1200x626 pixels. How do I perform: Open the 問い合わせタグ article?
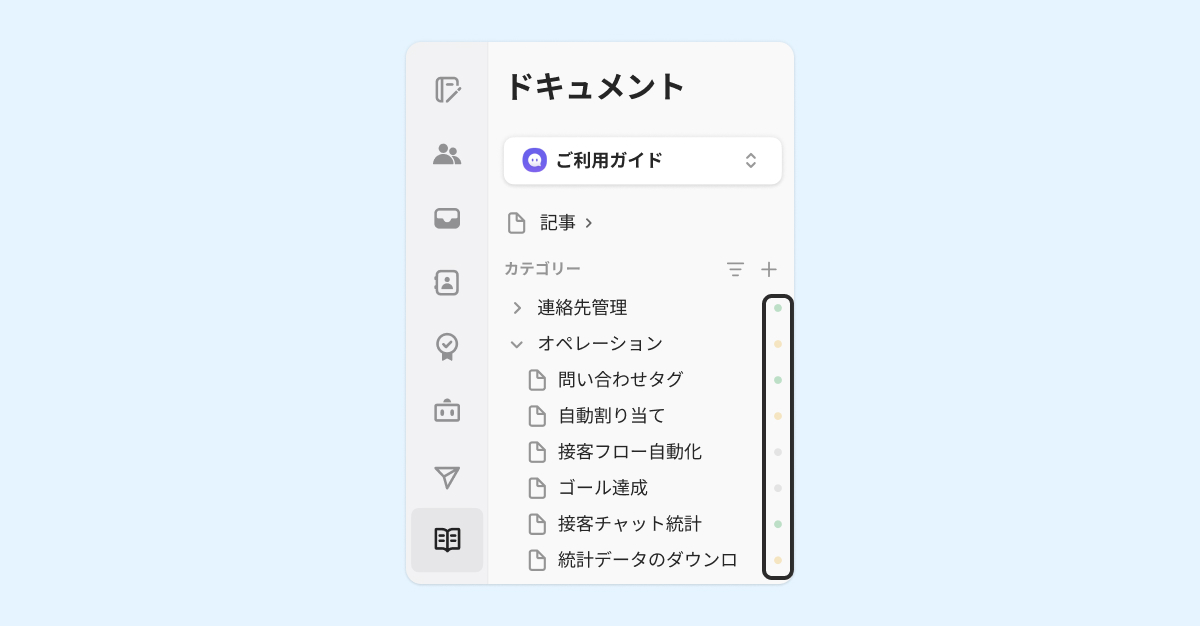click(620, 380)
